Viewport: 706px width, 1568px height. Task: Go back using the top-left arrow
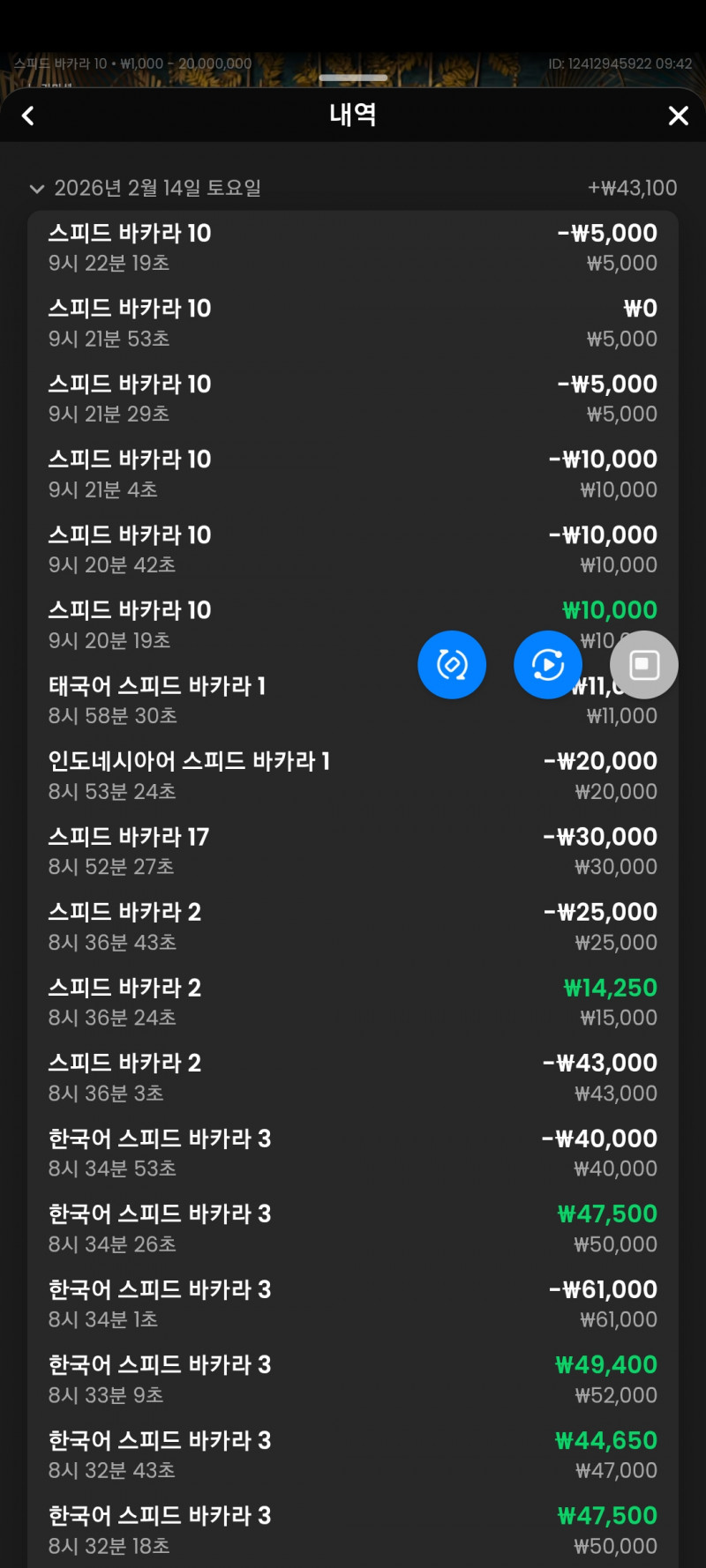point(28,116)
